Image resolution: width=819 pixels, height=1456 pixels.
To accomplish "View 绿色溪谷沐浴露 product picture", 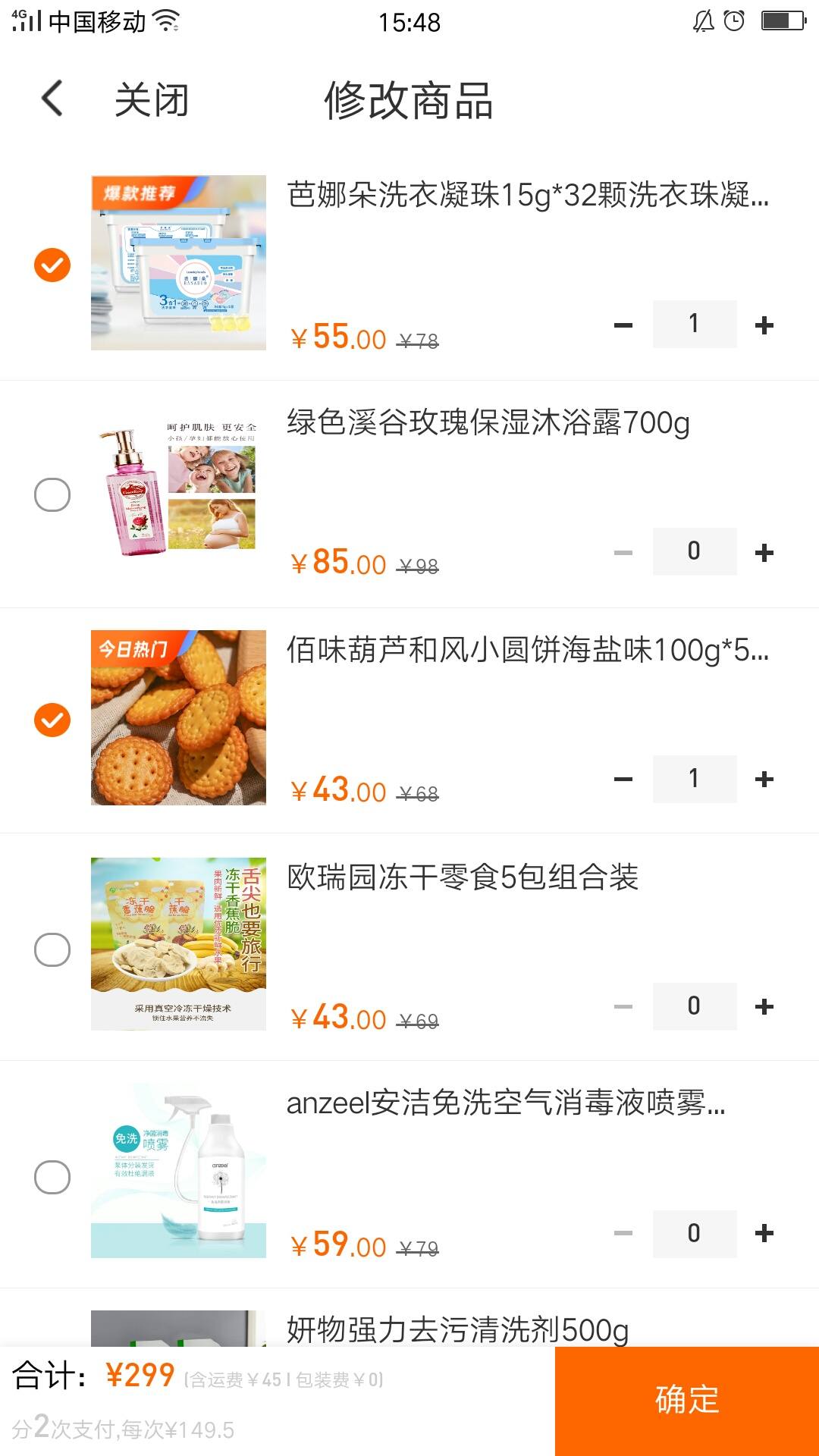I will pos(178,491).
